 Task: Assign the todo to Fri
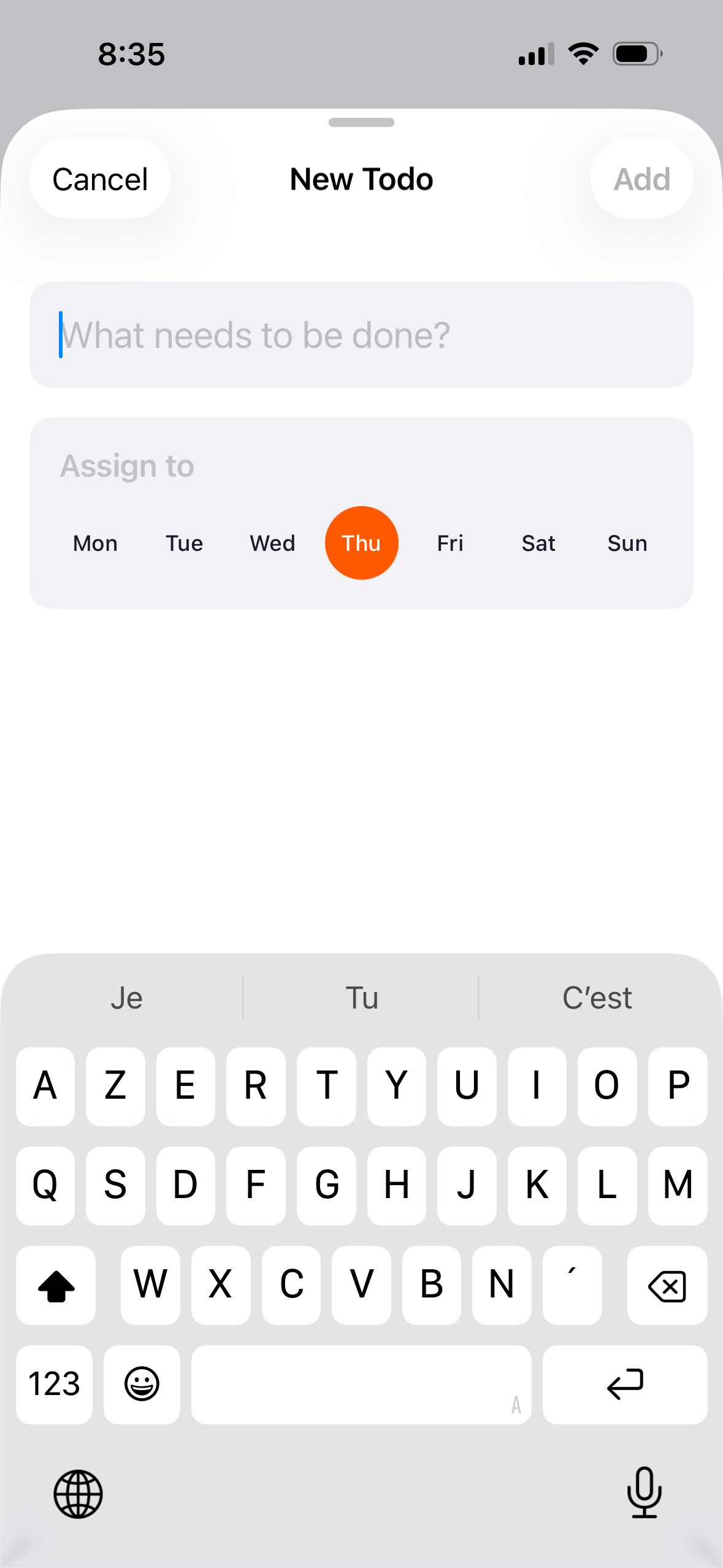(450, 544)
